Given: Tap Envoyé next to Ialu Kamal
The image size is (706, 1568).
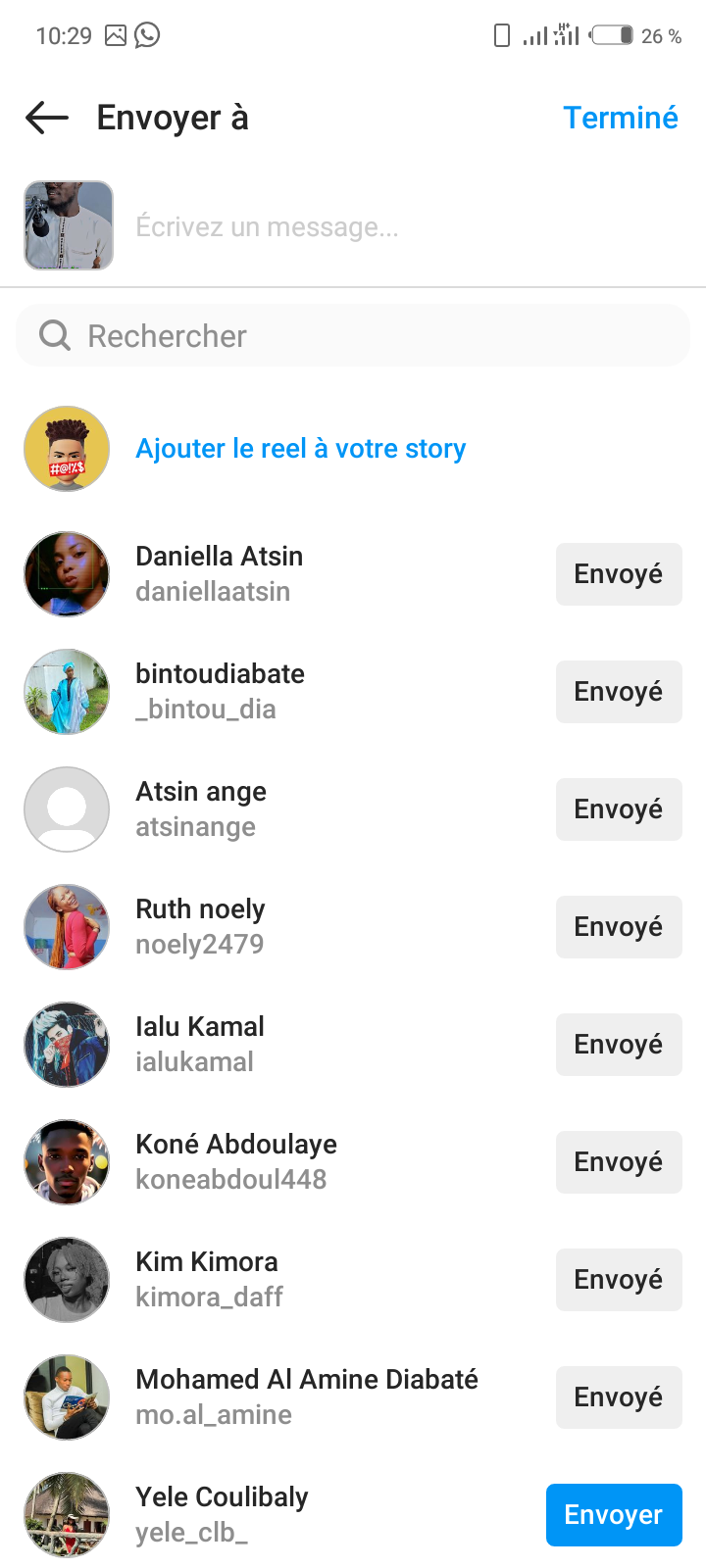Looking at the screenshot, I should 619,1045.
